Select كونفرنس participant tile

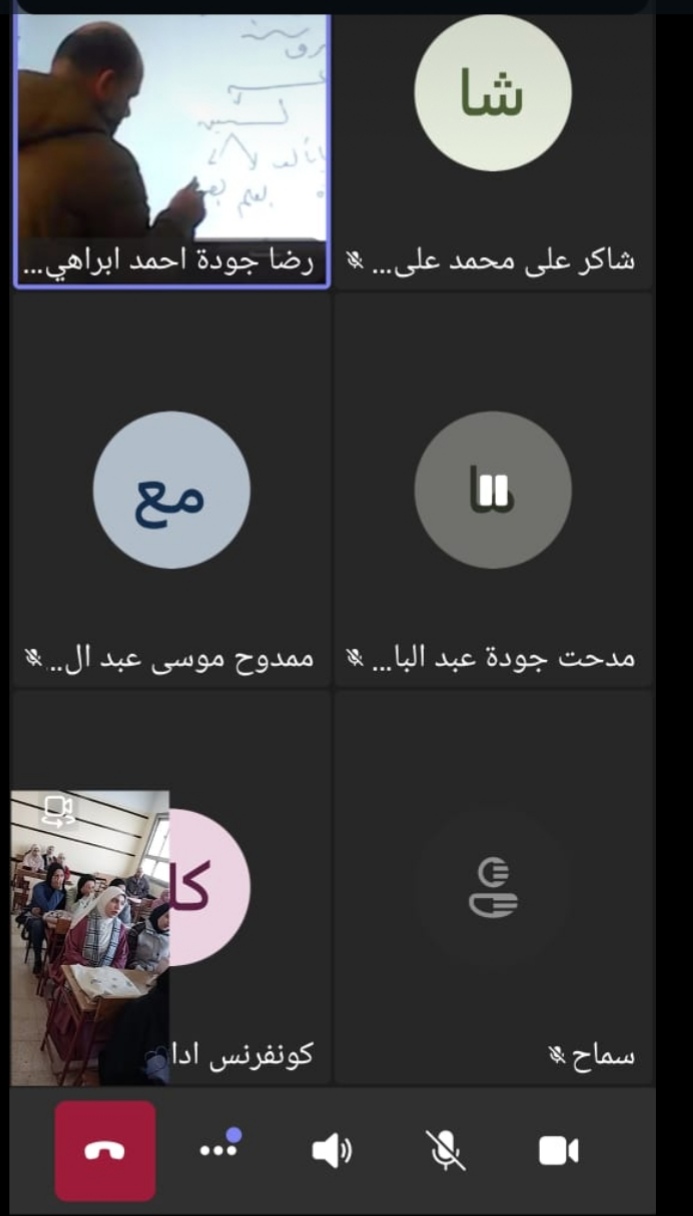(250, 890)
